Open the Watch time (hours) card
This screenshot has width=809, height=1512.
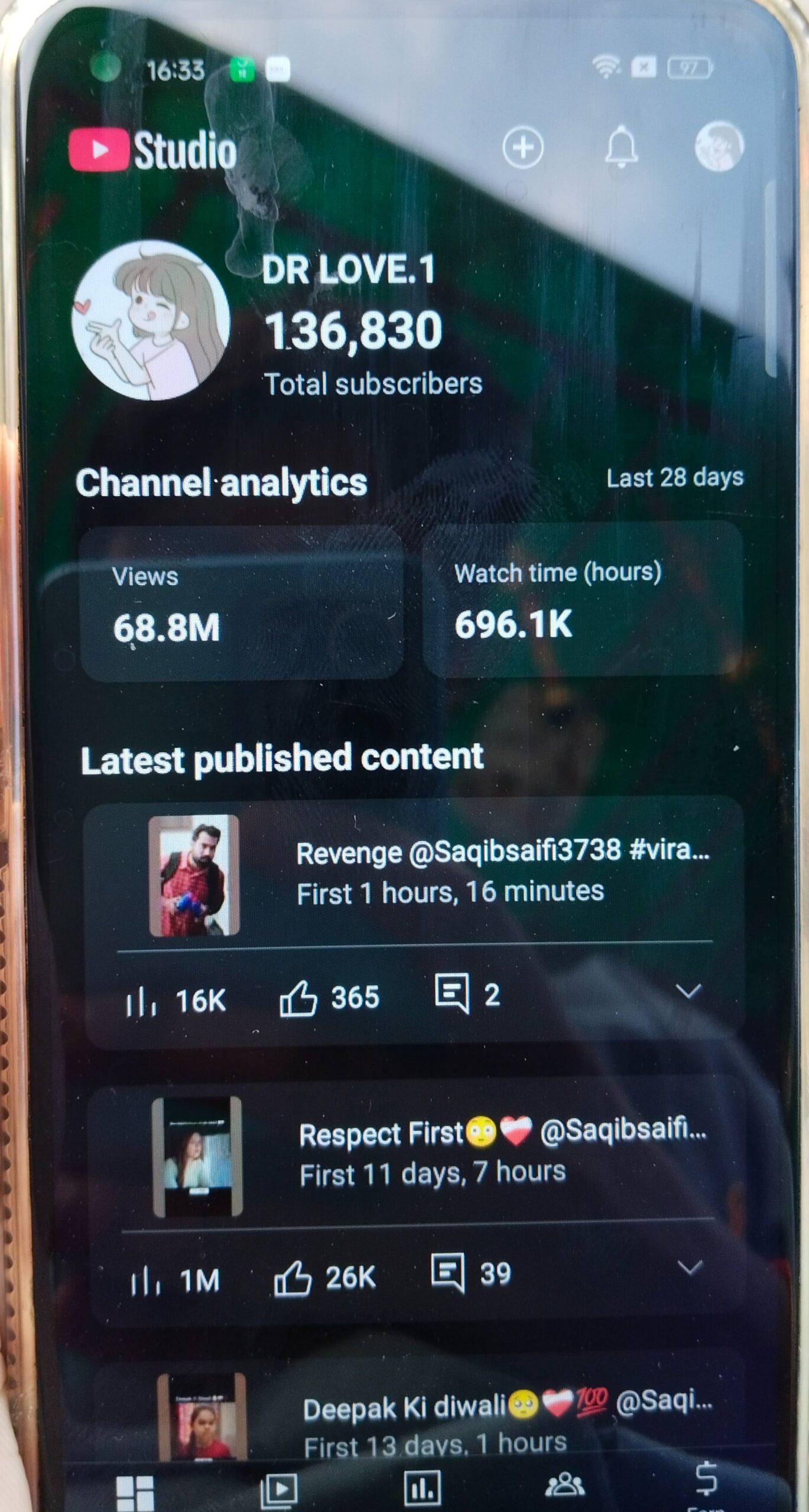(x=582, y=599)
